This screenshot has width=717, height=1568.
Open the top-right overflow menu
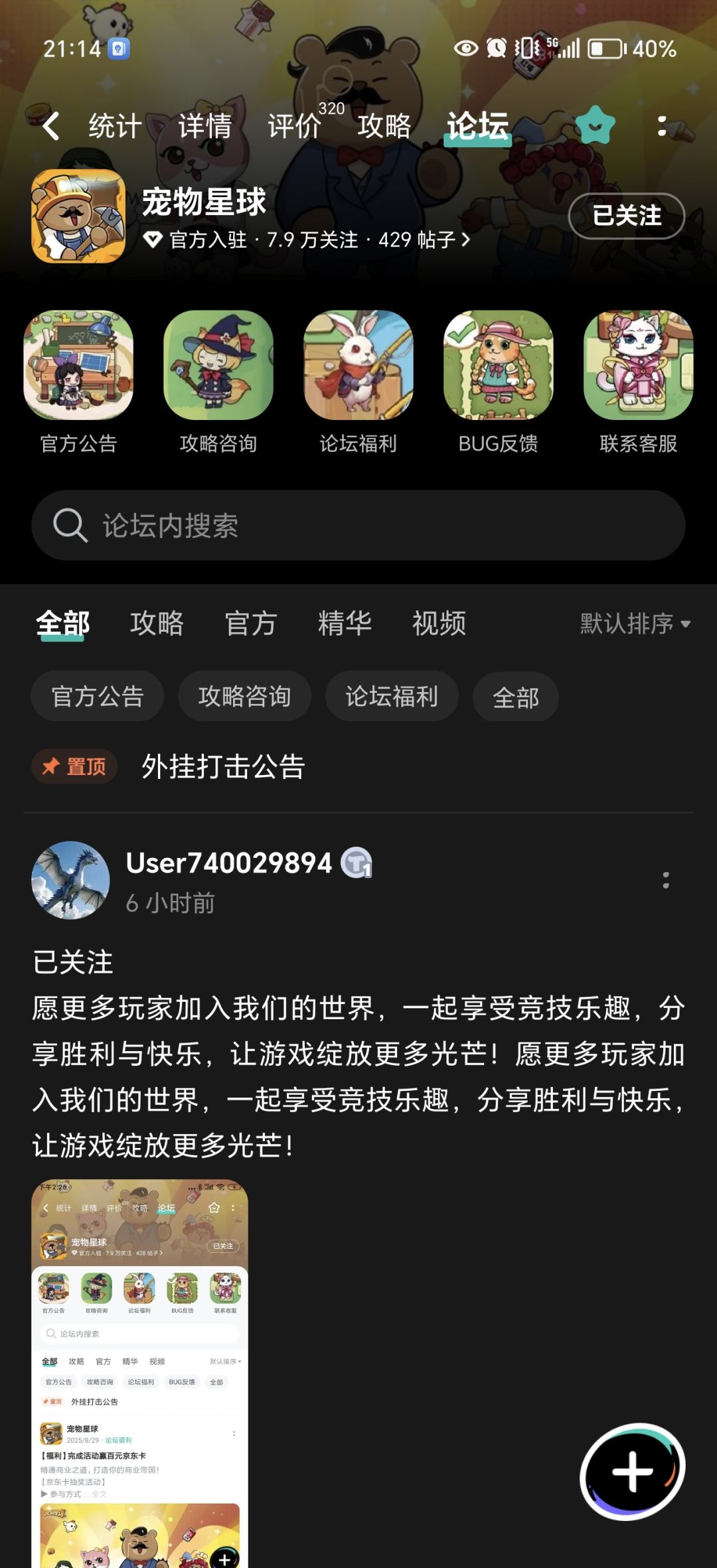click(662, 125)
